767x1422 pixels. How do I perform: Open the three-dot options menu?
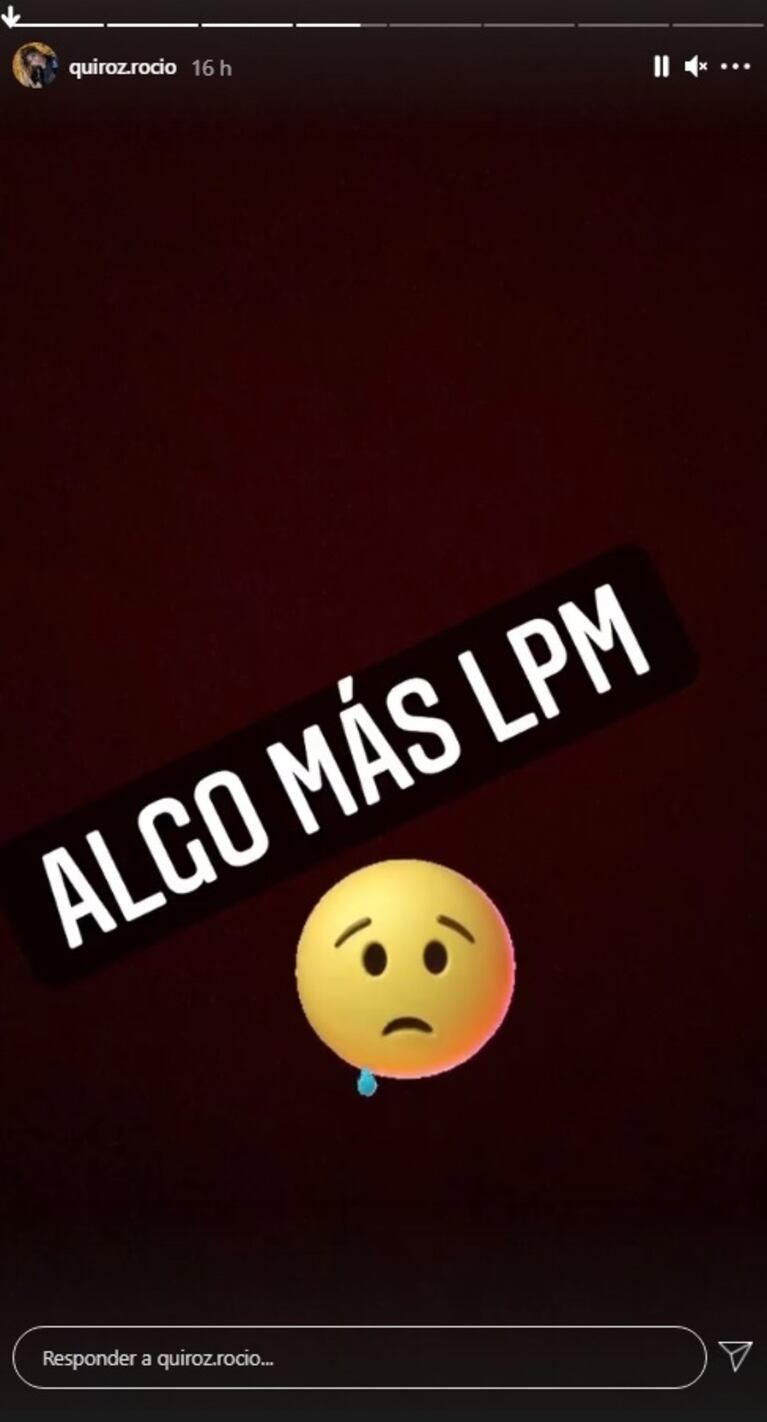735,66
